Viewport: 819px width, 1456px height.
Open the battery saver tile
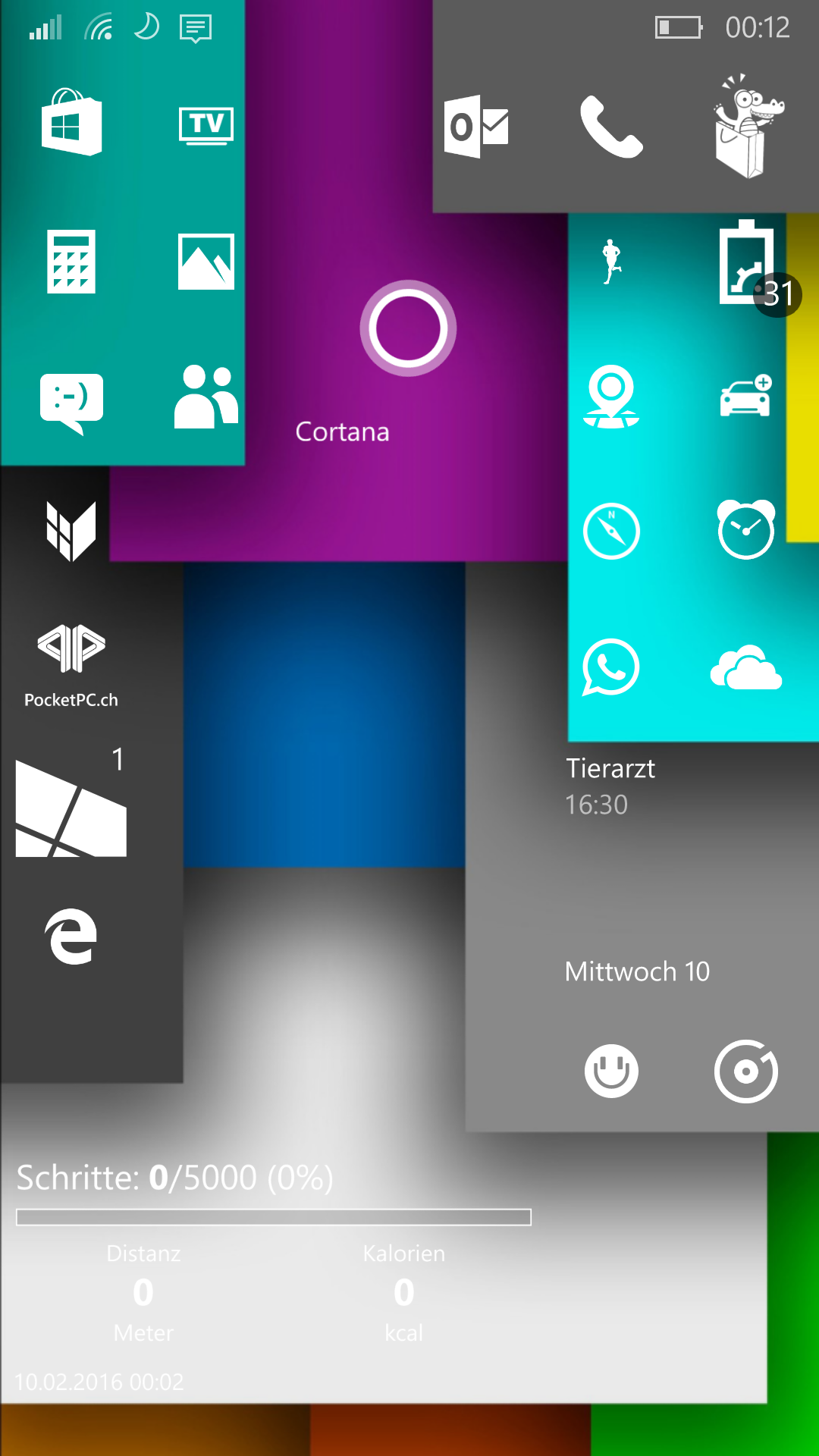(746, 262)
